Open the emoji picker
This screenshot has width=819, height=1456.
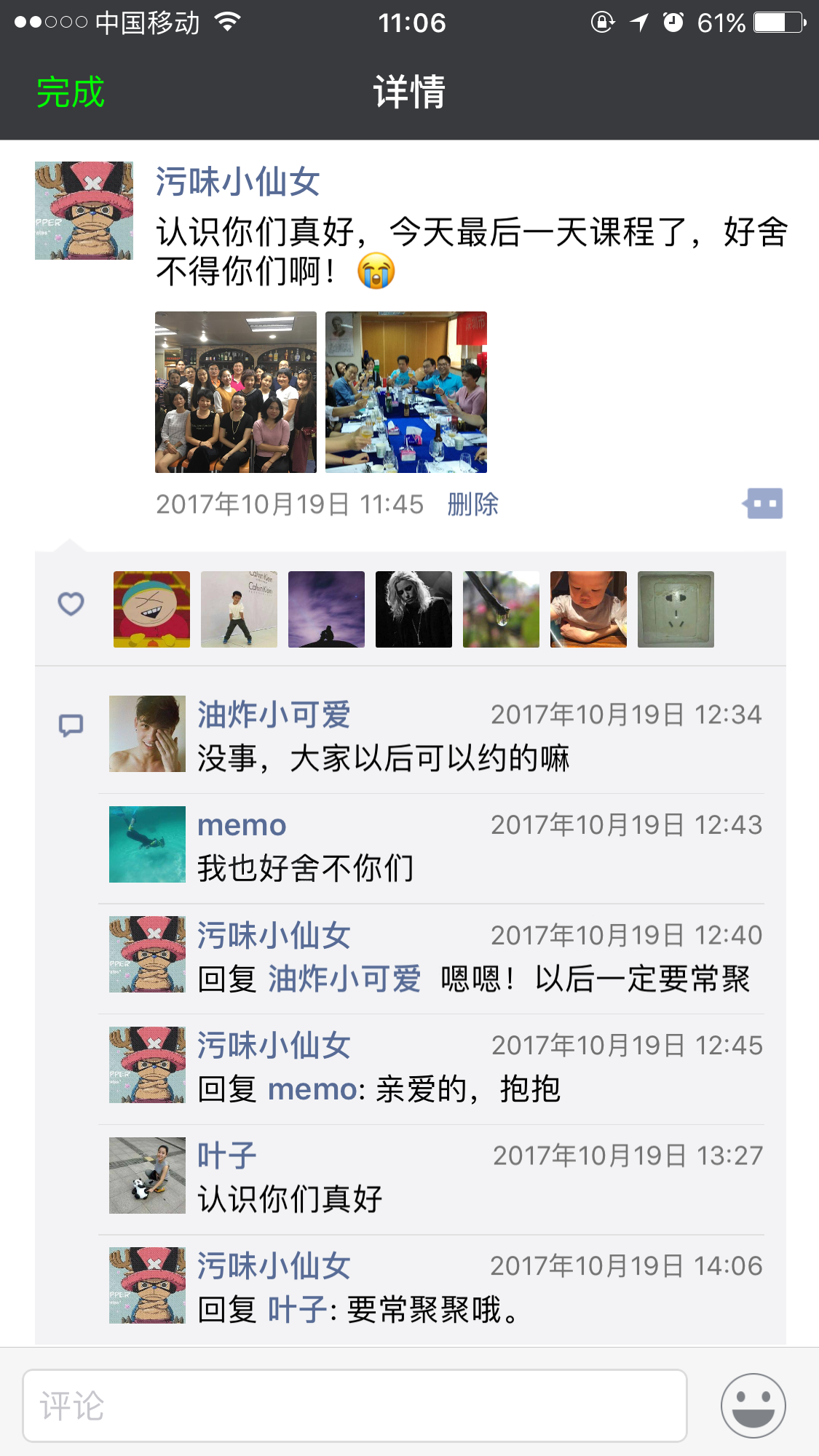point(753,1405)
